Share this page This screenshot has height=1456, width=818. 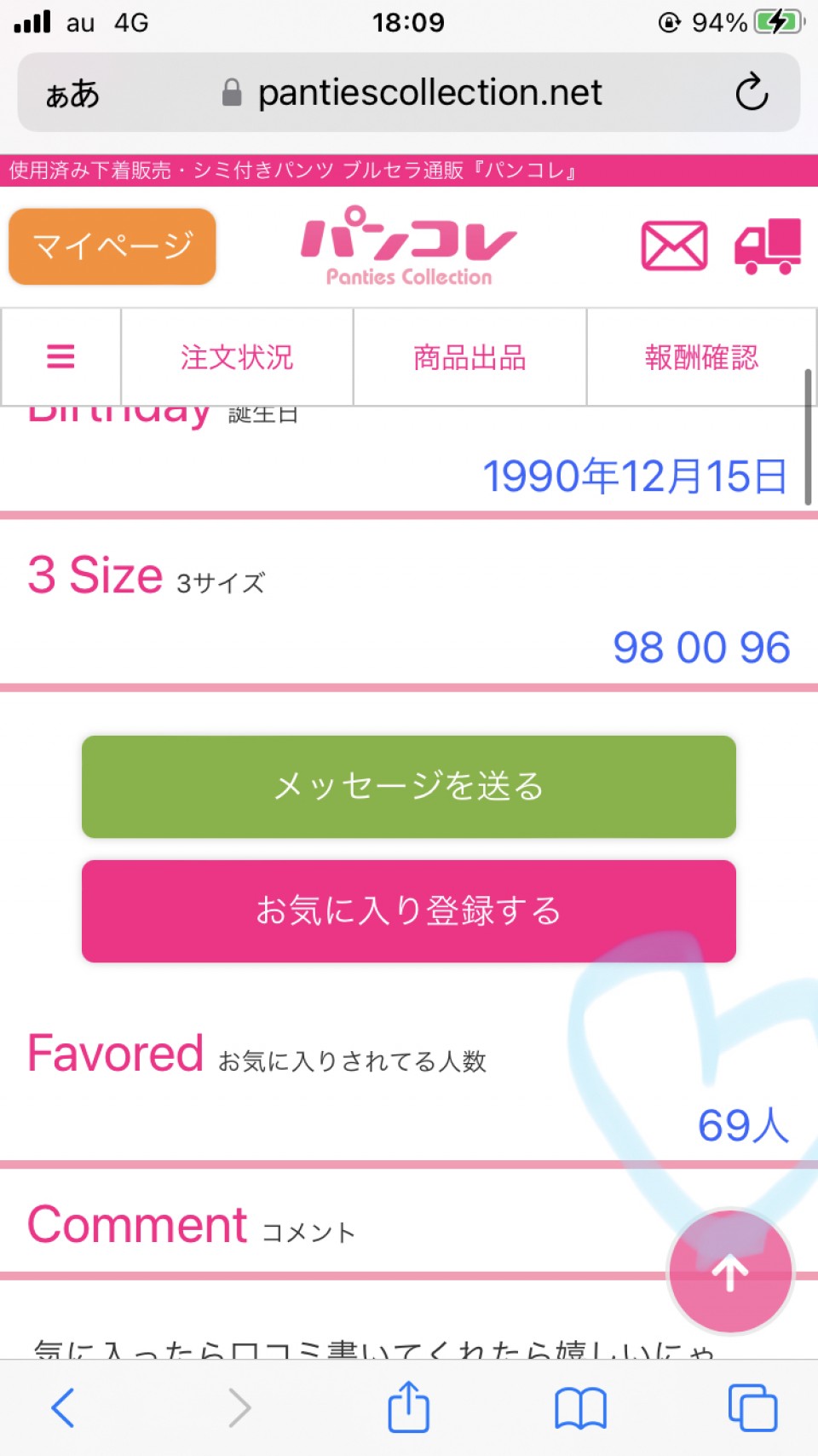[x=409, y=1407]
